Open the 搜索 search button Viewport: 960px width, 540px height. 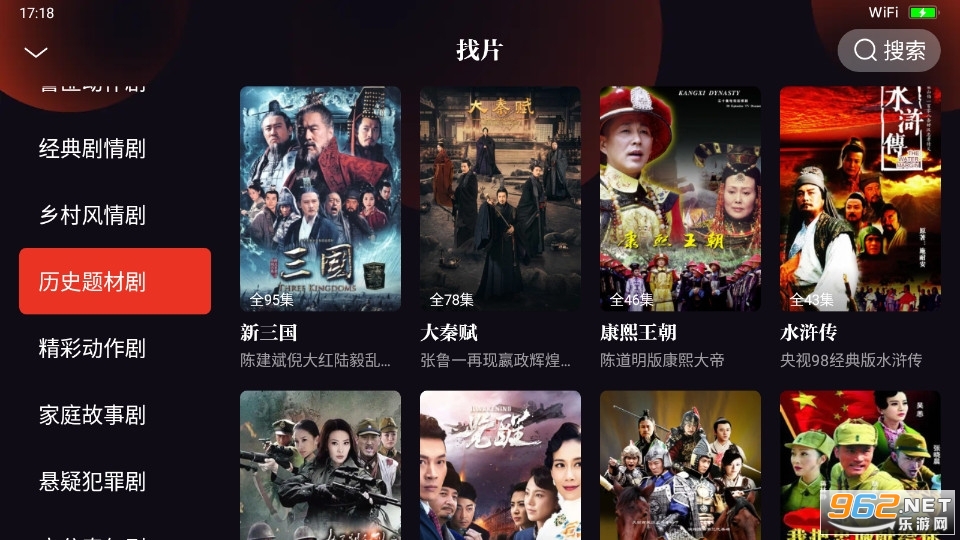(889, 50)
